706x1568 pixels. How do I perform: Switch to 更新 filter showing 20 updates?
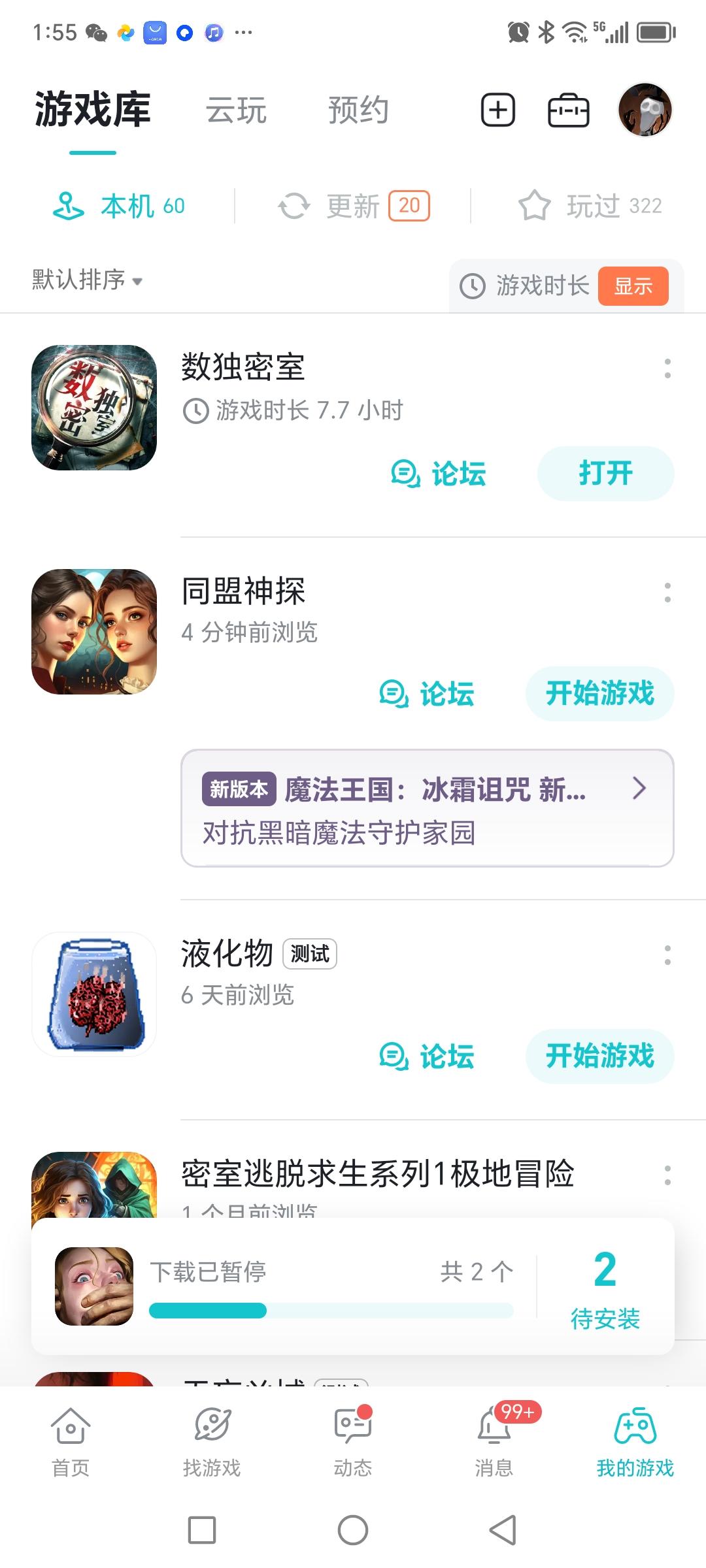(353, 205)
